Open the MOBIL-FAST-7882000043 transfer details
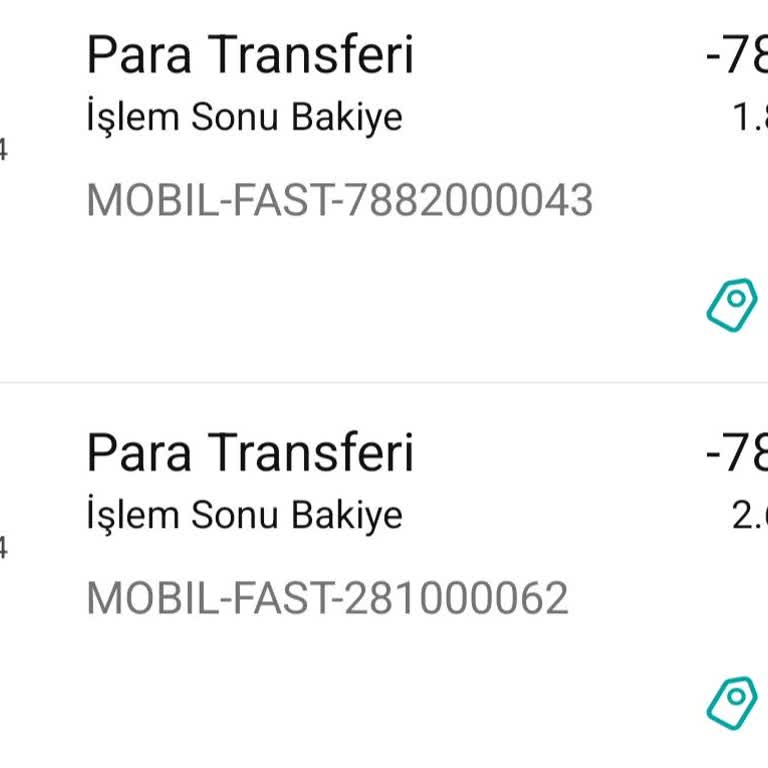Image resolution: width=768 pixels, height=768 pixels. (340, 200)
